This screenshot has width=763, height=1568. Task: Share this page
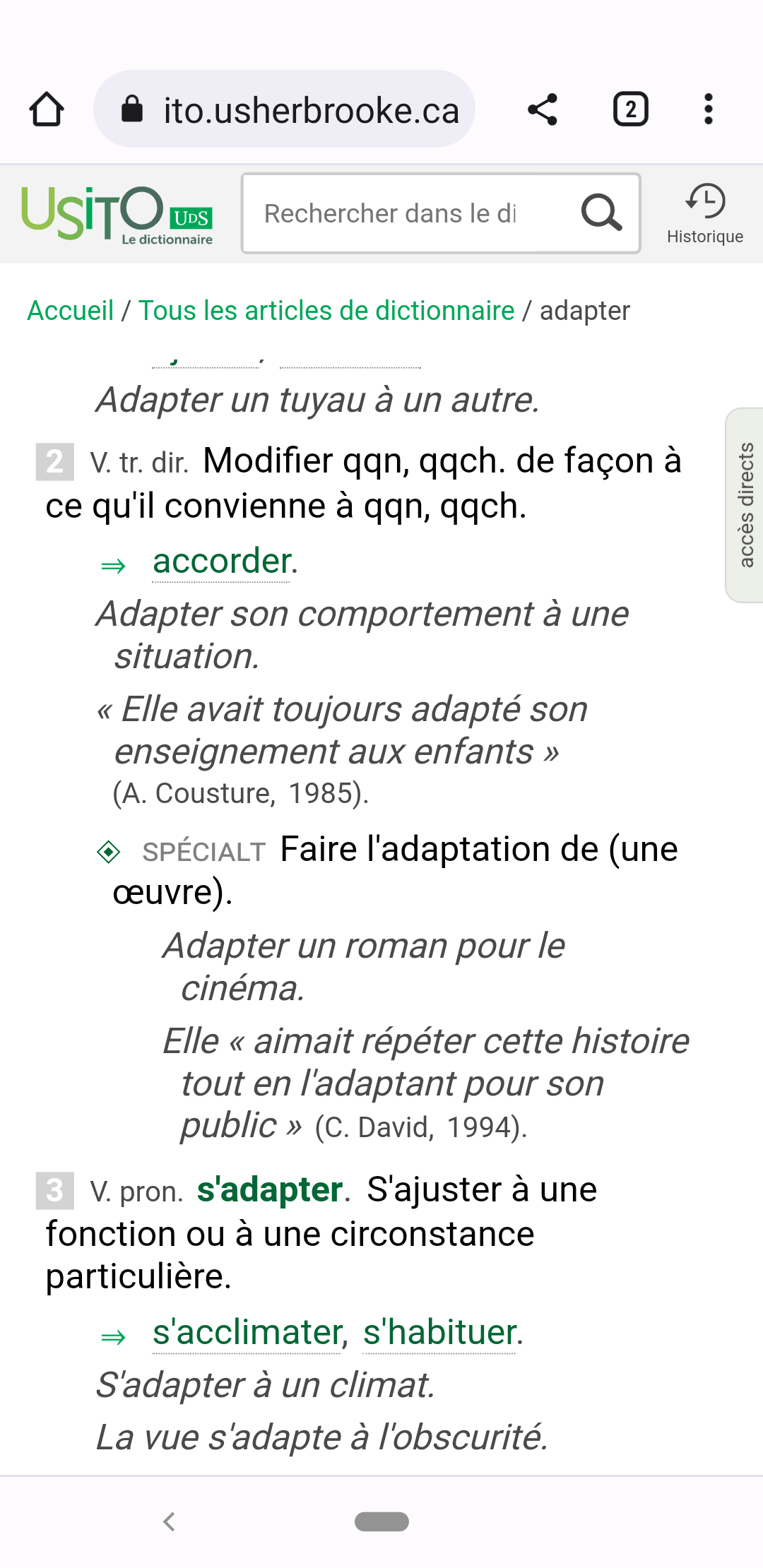[543, 110]
